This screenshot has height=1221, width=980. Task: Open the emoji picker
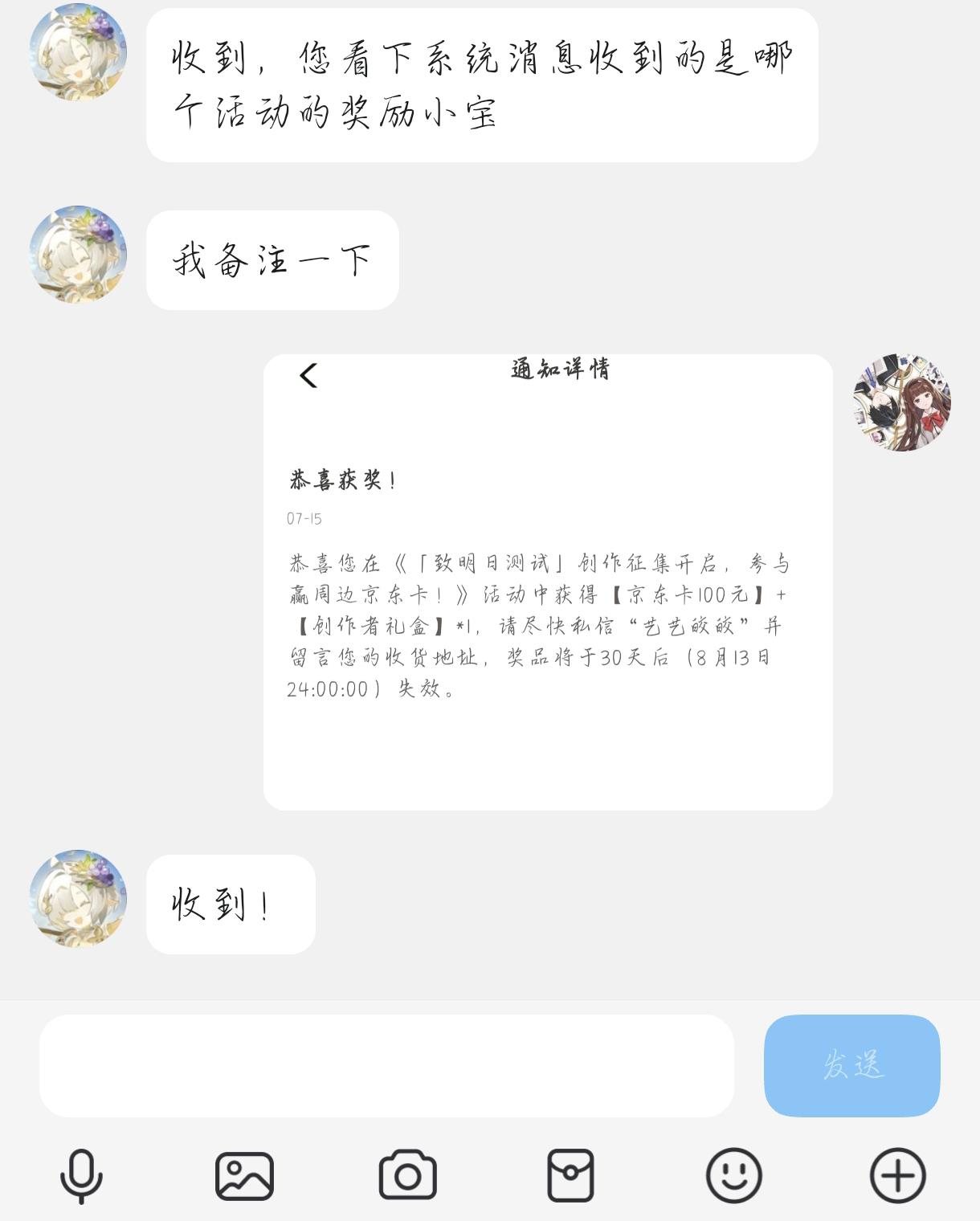click(x=733, y=1176)
